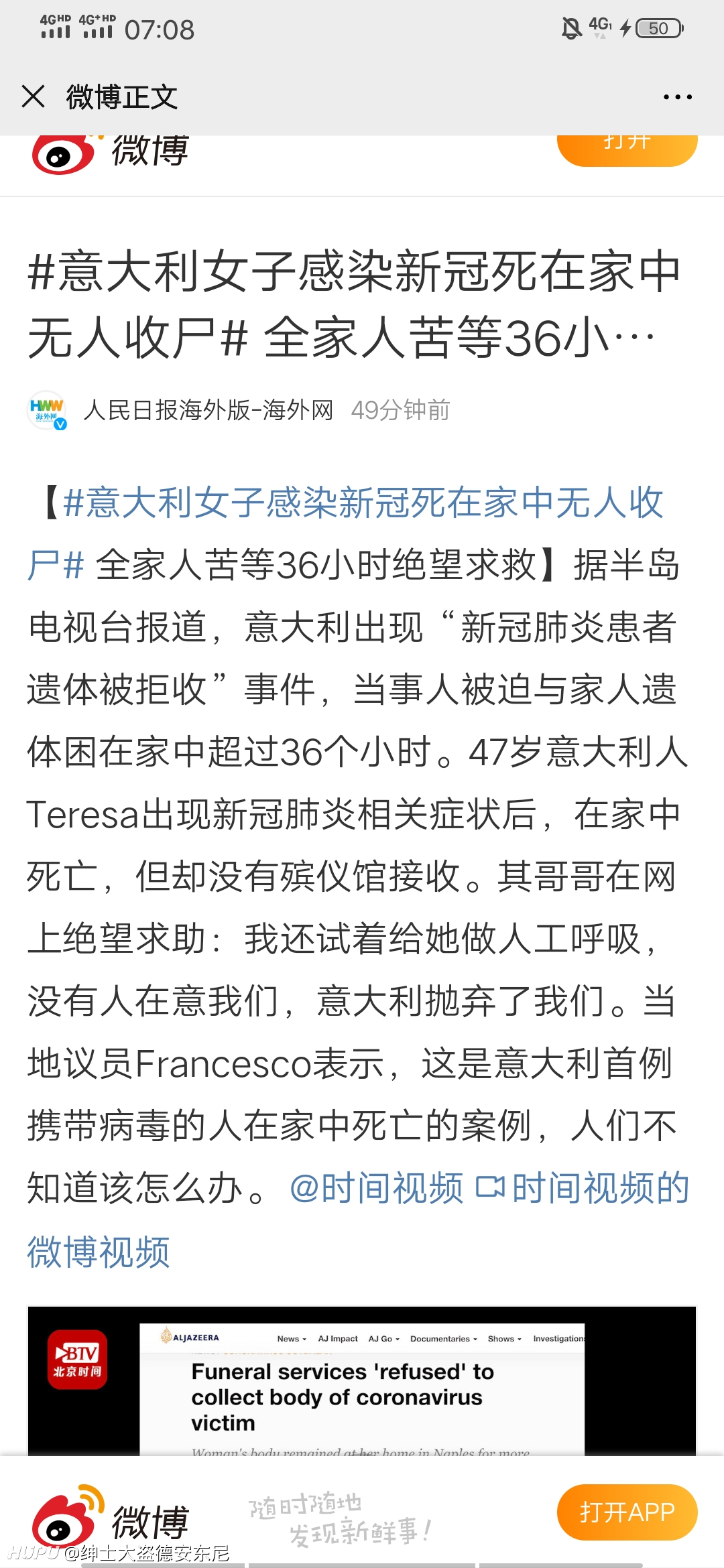The width and height of the screenshot is (724, 1568).
Task: Open the @时间视频 mention
Action: 376,1189
